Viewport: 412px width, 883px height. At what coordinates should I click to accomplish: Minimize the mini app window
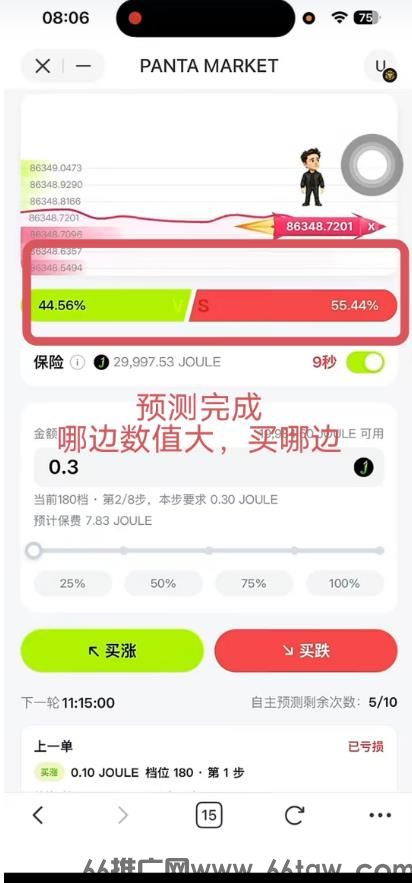[x=83, y=66]
